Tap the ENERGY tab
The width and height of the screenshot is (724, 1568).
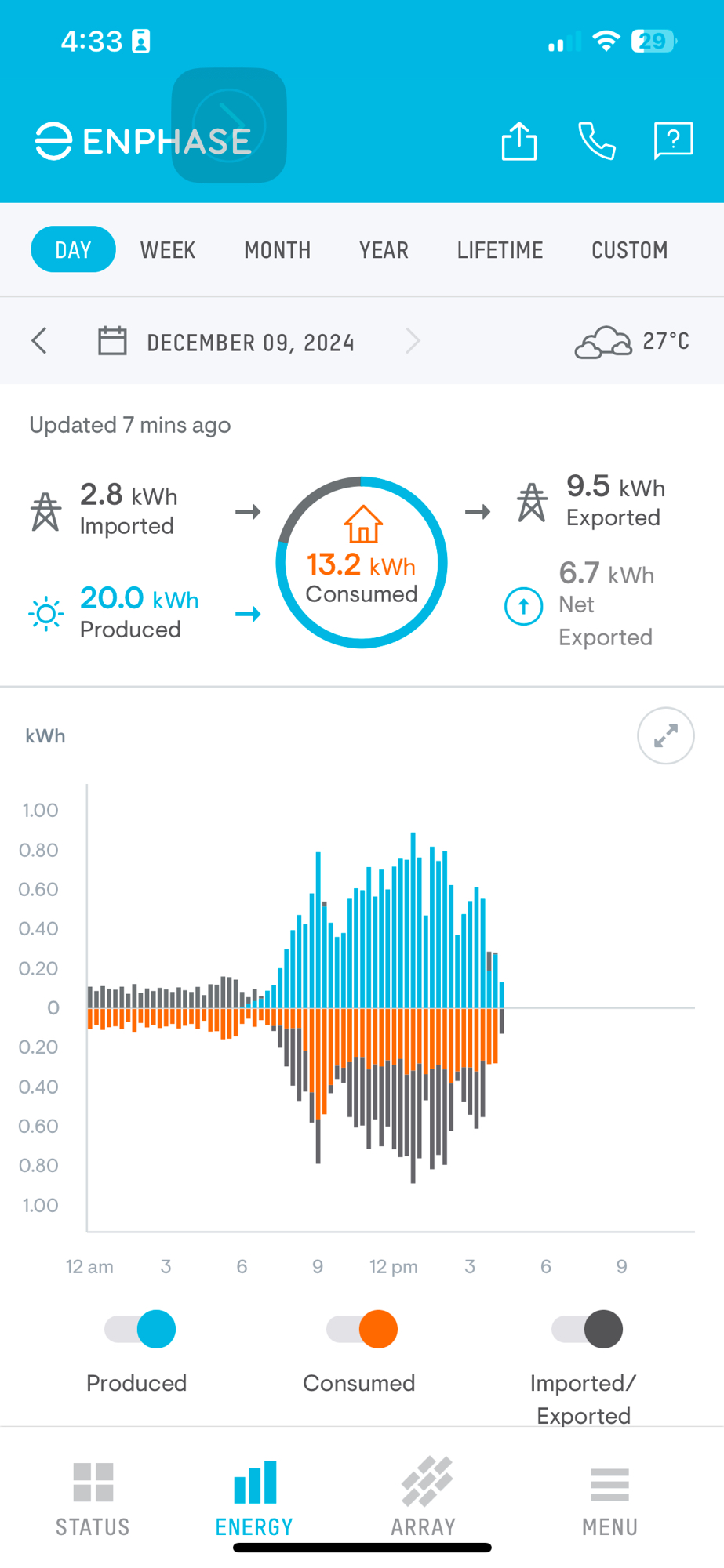[x=254, y=1498]
